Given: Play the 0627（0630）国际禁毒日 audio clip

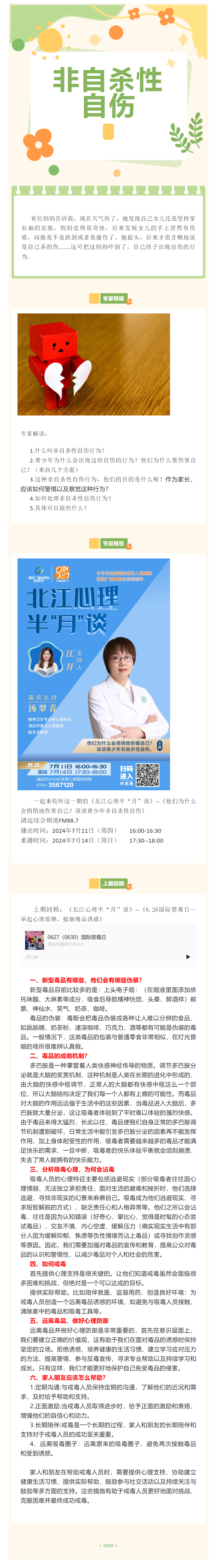Looking at the screenshot, I should click(188, 956).
